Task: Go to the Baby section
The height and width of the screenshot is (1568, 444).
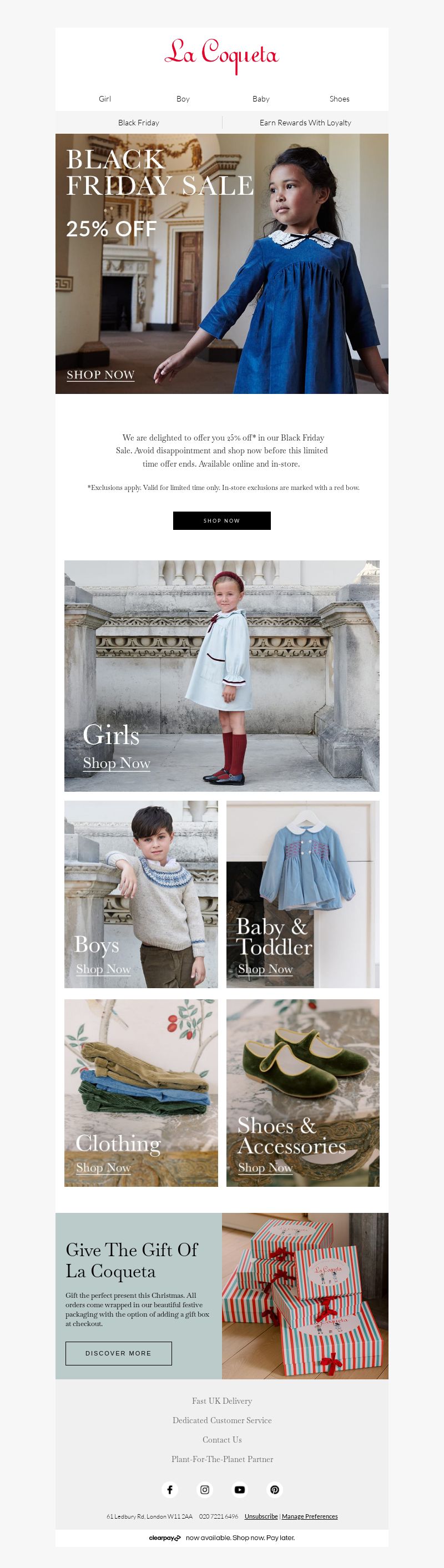Action: (261, 99)
